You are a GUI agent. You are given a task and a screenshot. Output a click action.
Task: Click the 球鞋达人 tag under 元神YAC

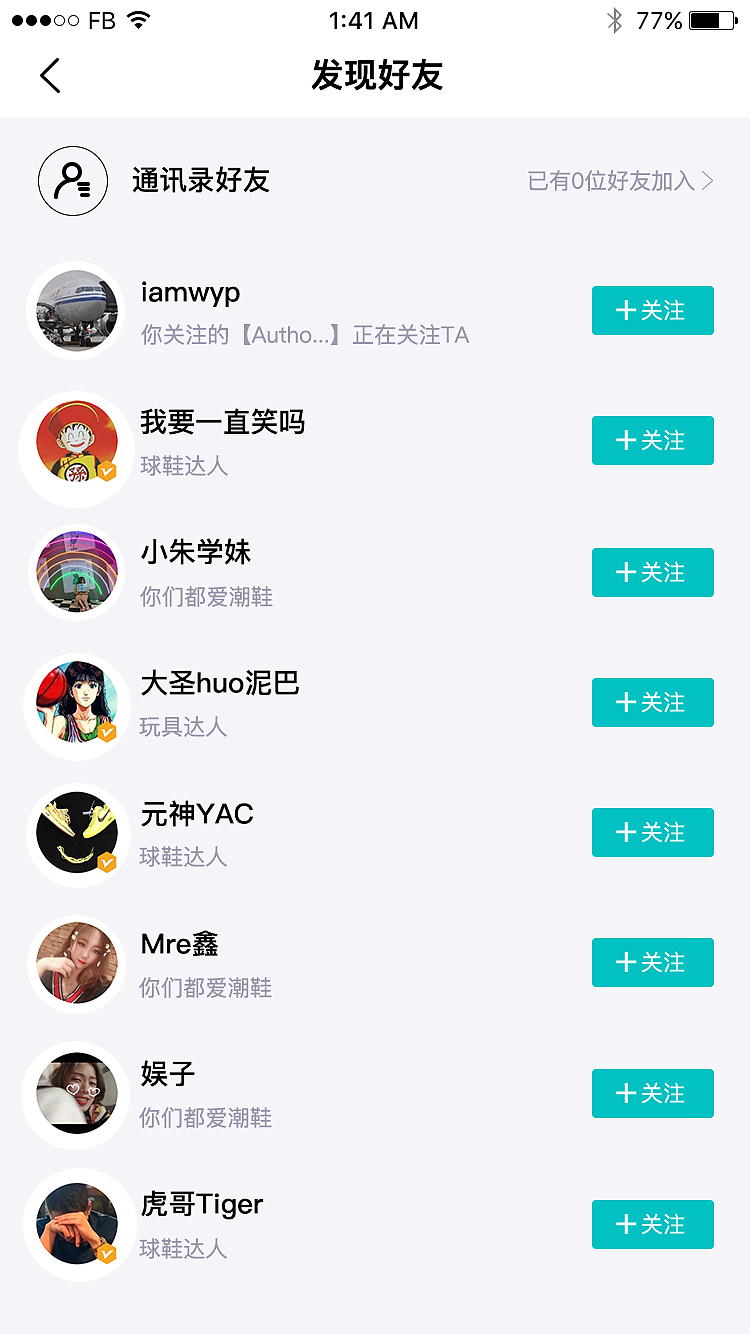tap(183, 858)
